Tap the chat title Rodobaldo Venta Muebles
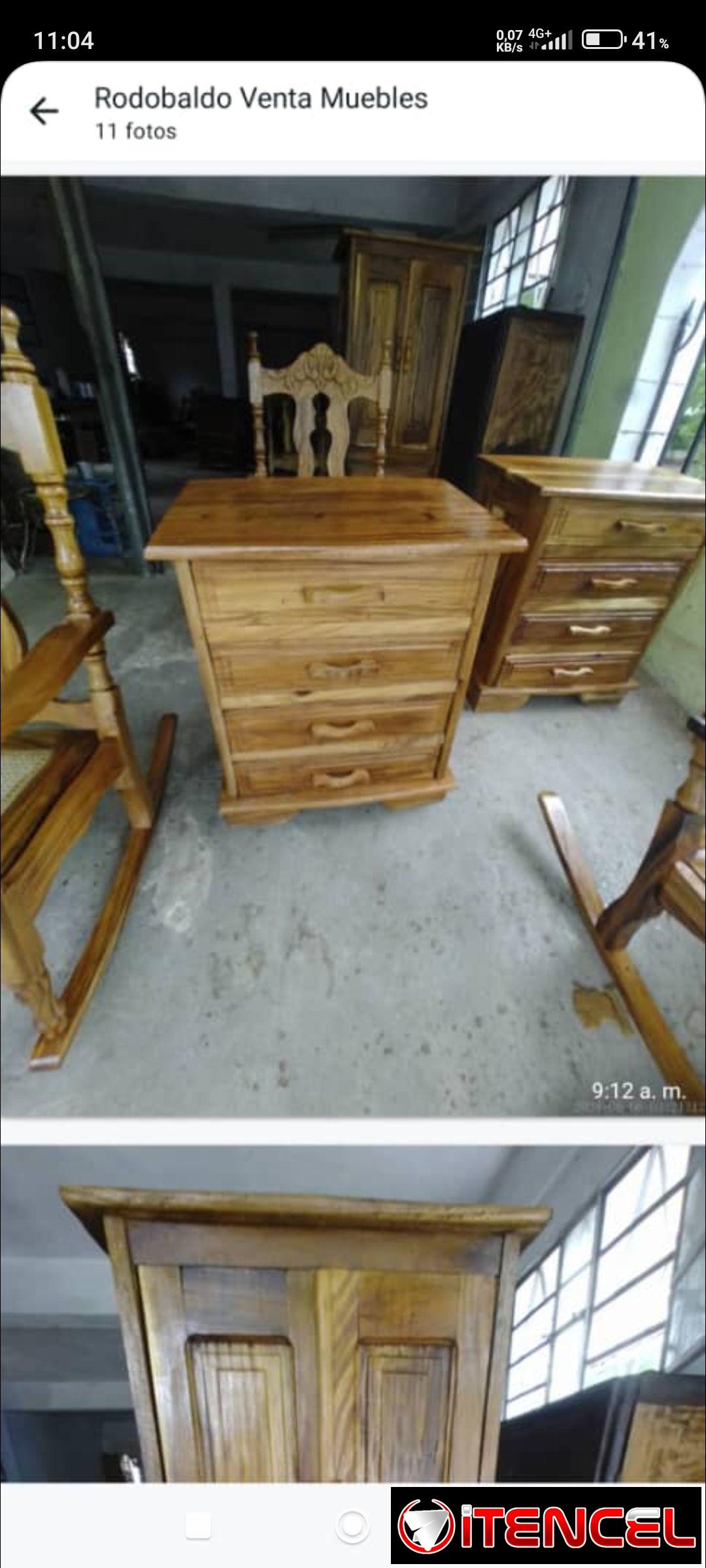This screenshot has height=1568, width=706. coord(260,98)
